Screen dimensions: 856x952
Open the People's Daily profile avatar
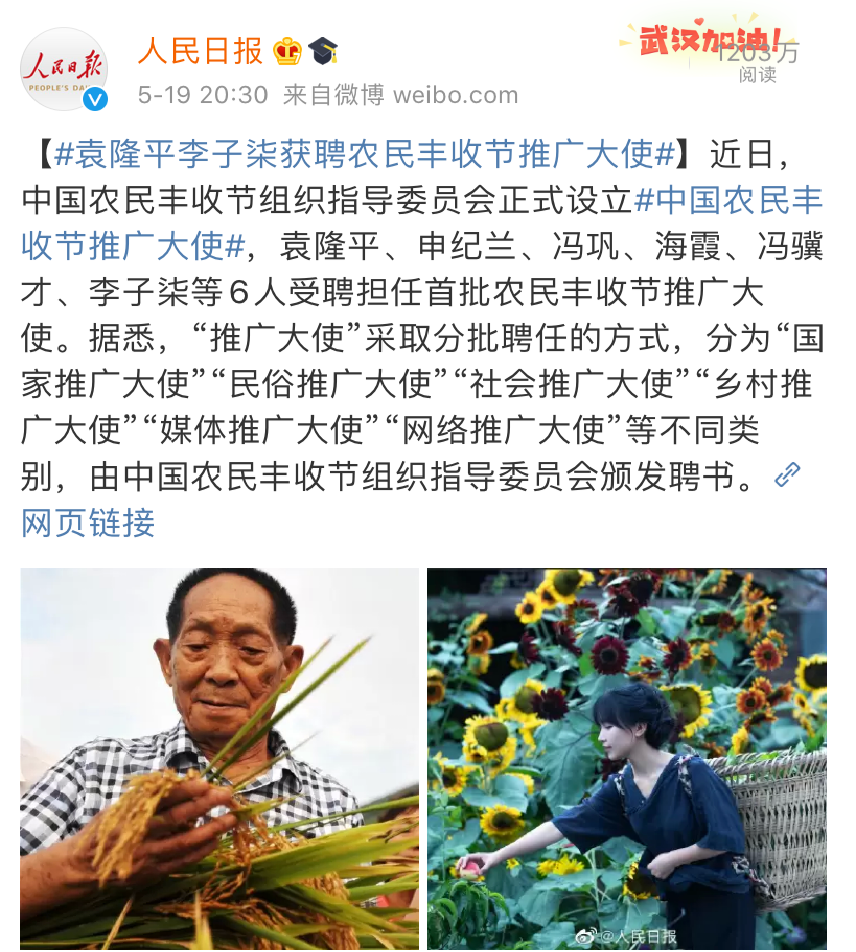point(63,69)
